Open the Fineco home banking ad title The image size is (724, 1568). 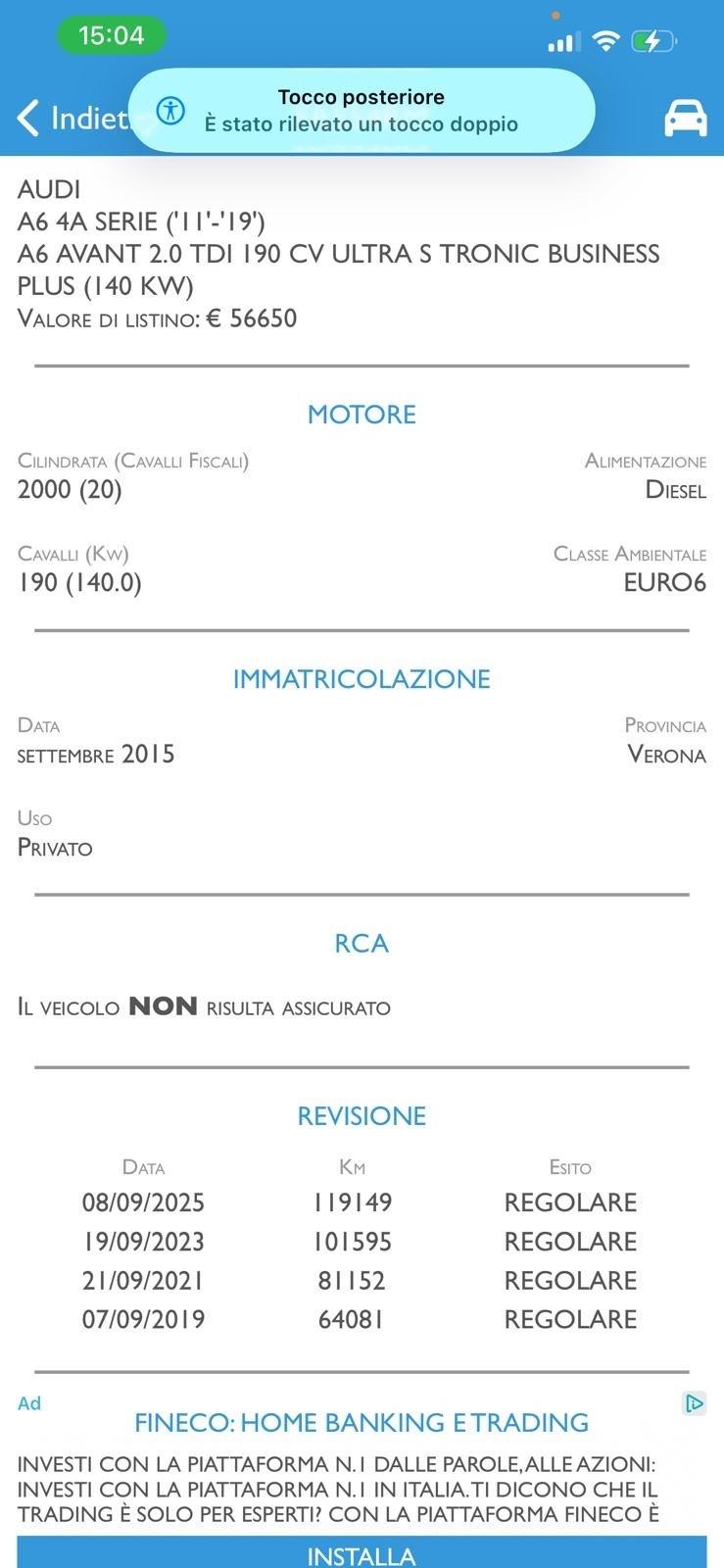[x=362, y=1423]
